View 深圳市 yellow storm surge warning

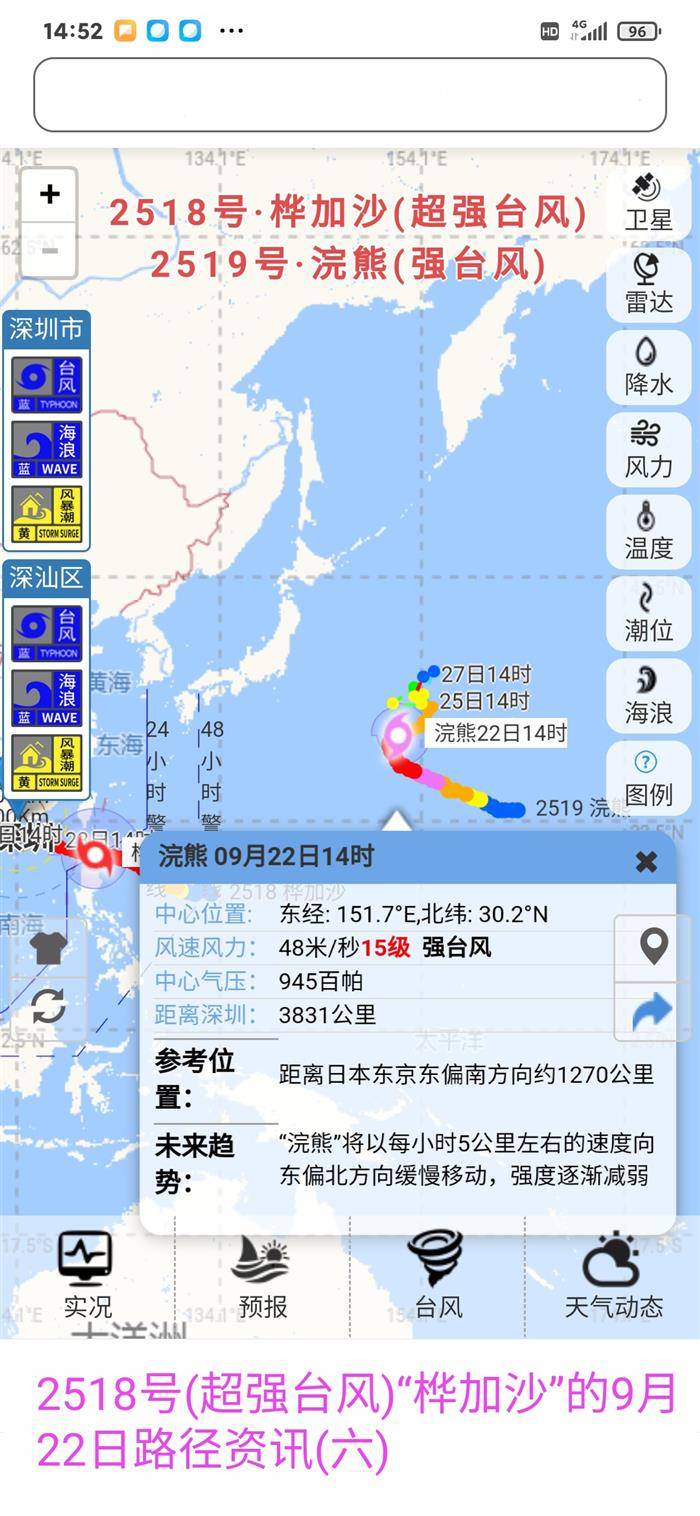(47, 513)
